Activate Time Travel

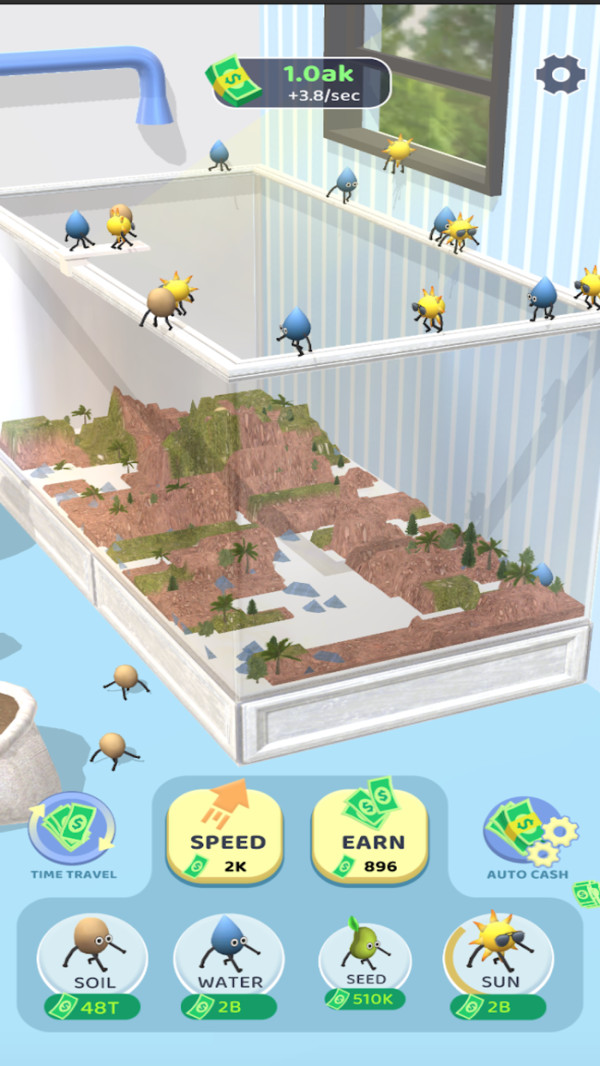pyautogui.click(x=72, y=830)
